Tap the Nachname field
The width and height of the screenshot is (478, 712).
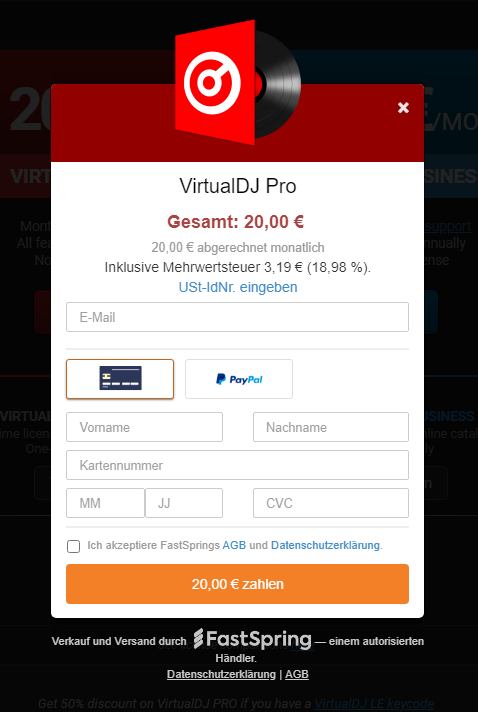pyautogui.click(x=331, y=427)
